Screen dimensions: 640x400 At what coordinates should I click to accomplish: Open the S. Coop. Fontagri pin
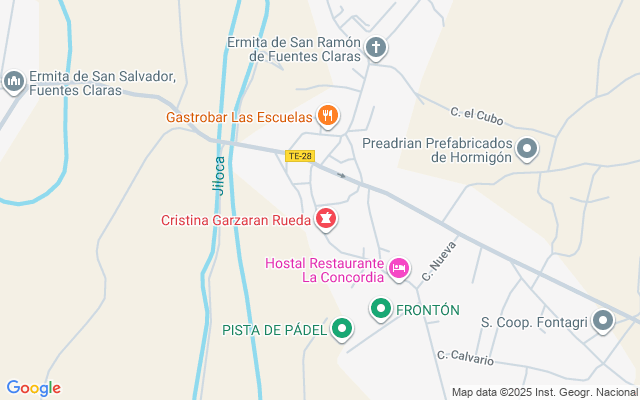pos(603,321)
